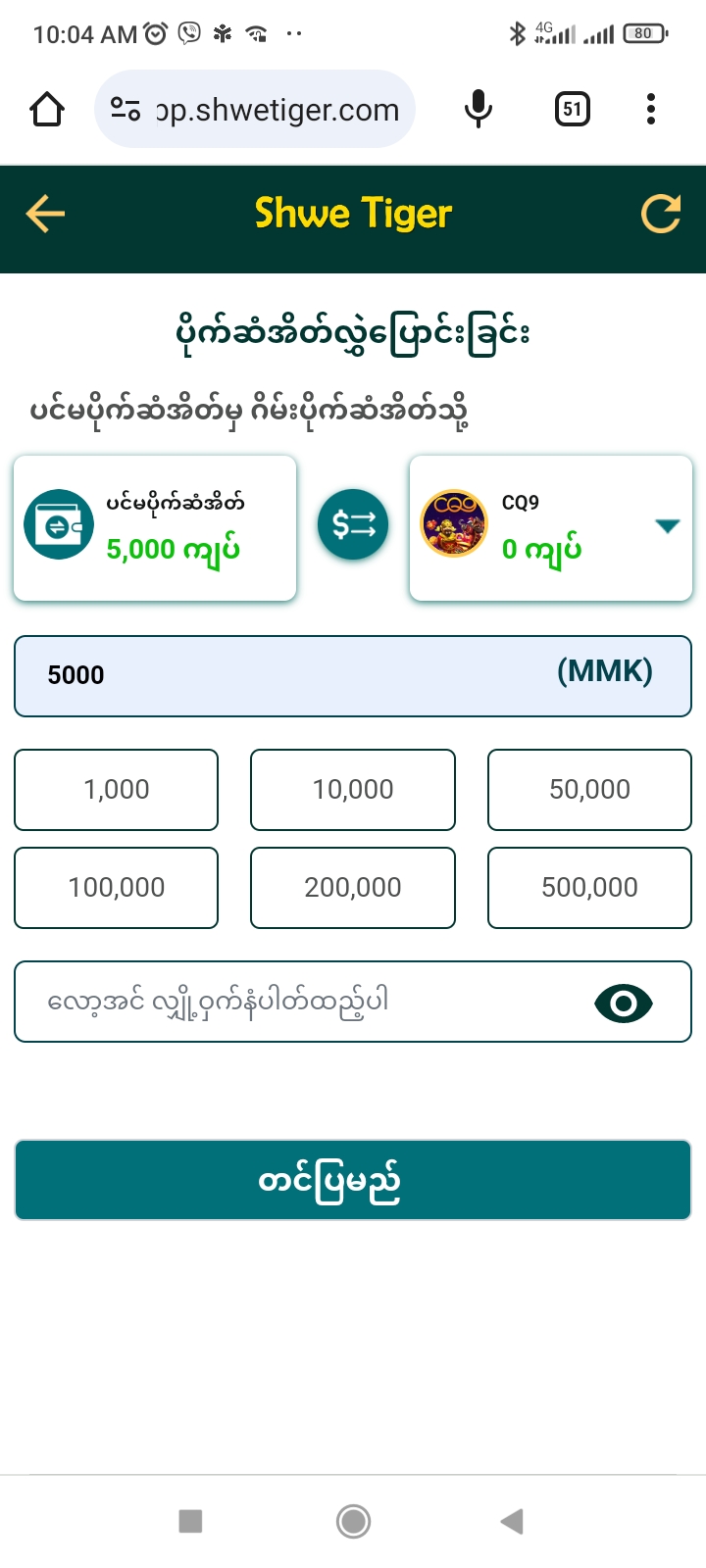706x1568 pixels.
Task: Tap the system back button
Action: (512, 1521)
